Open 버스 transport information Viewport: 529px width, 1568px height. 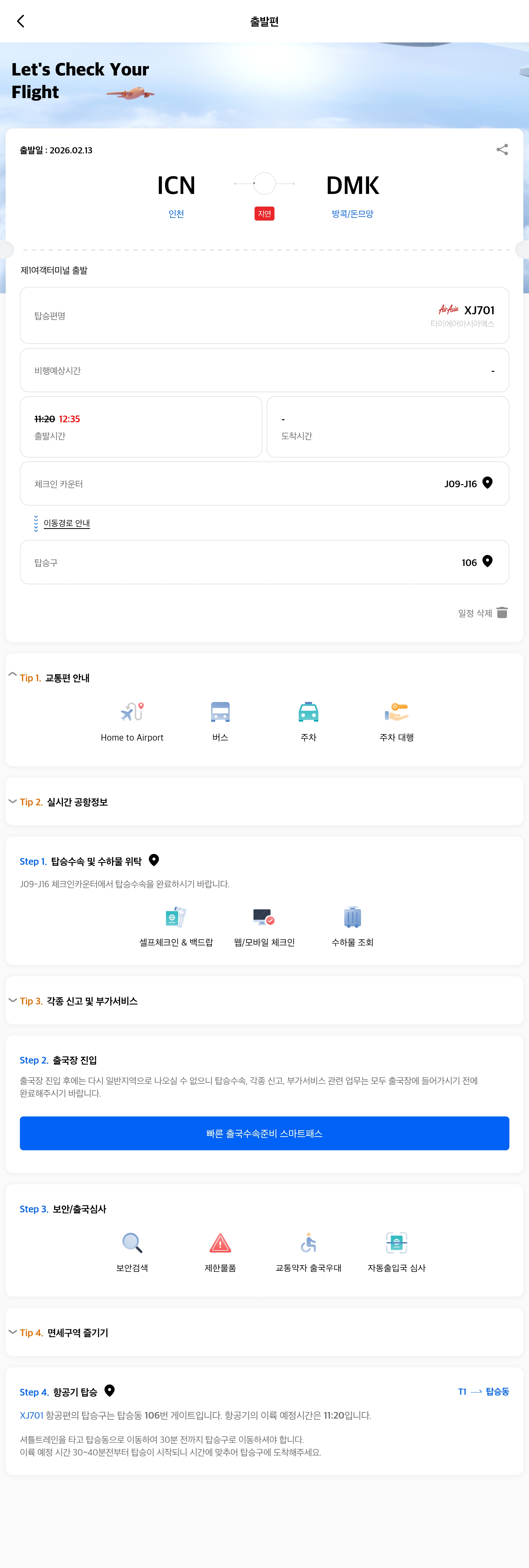click(x=220, y=721)
